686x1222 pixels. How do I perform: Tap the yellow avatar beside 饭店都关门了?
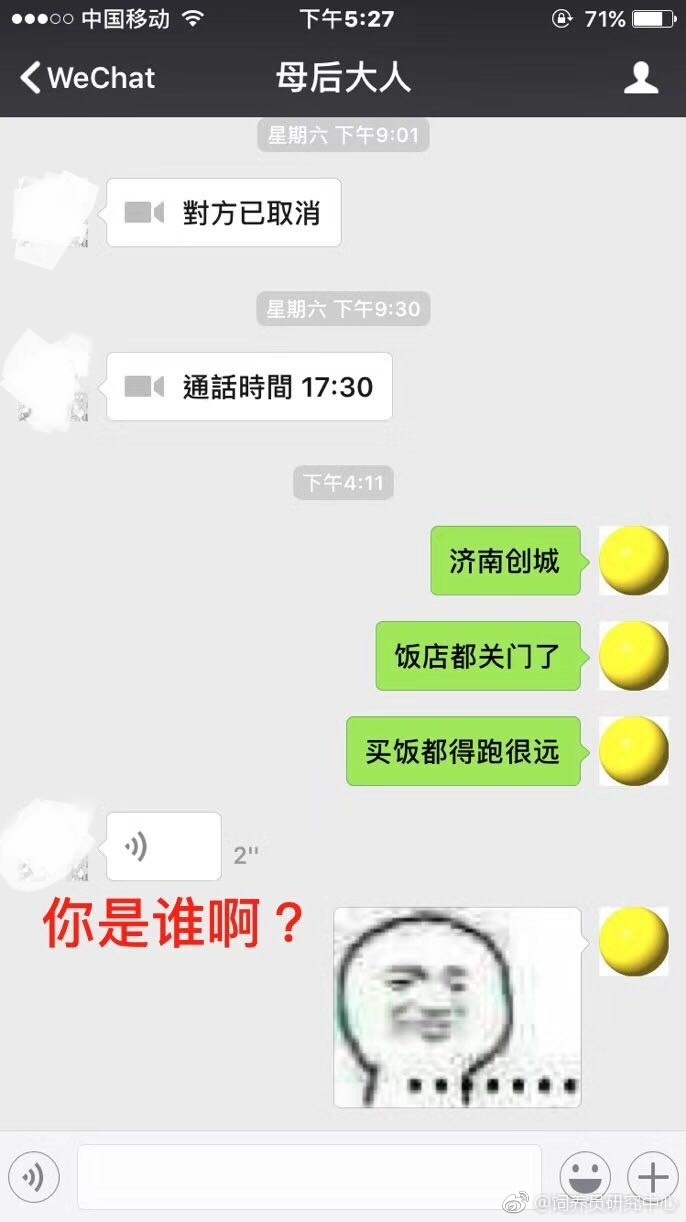(633, 656)
